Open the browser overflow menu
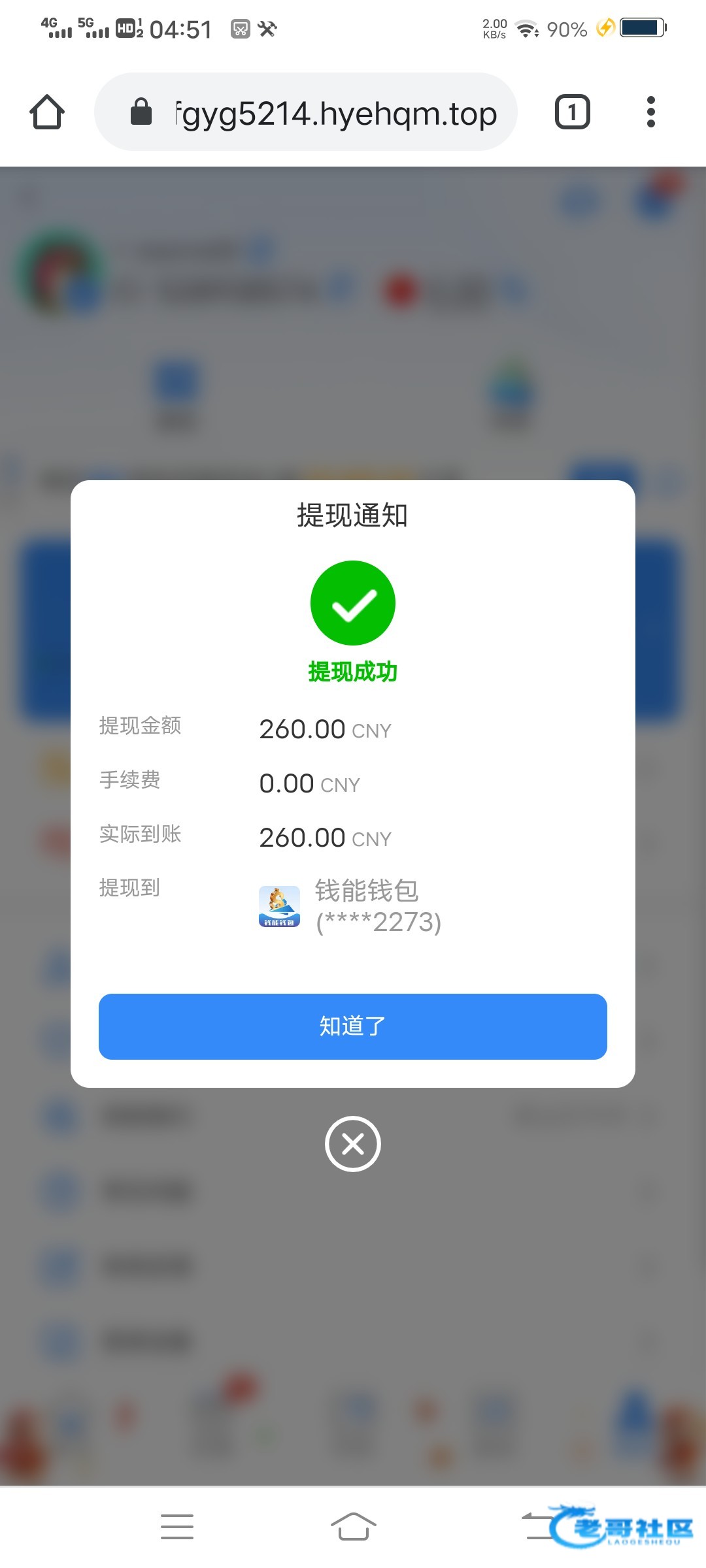706x1568 pixels. 650,112
